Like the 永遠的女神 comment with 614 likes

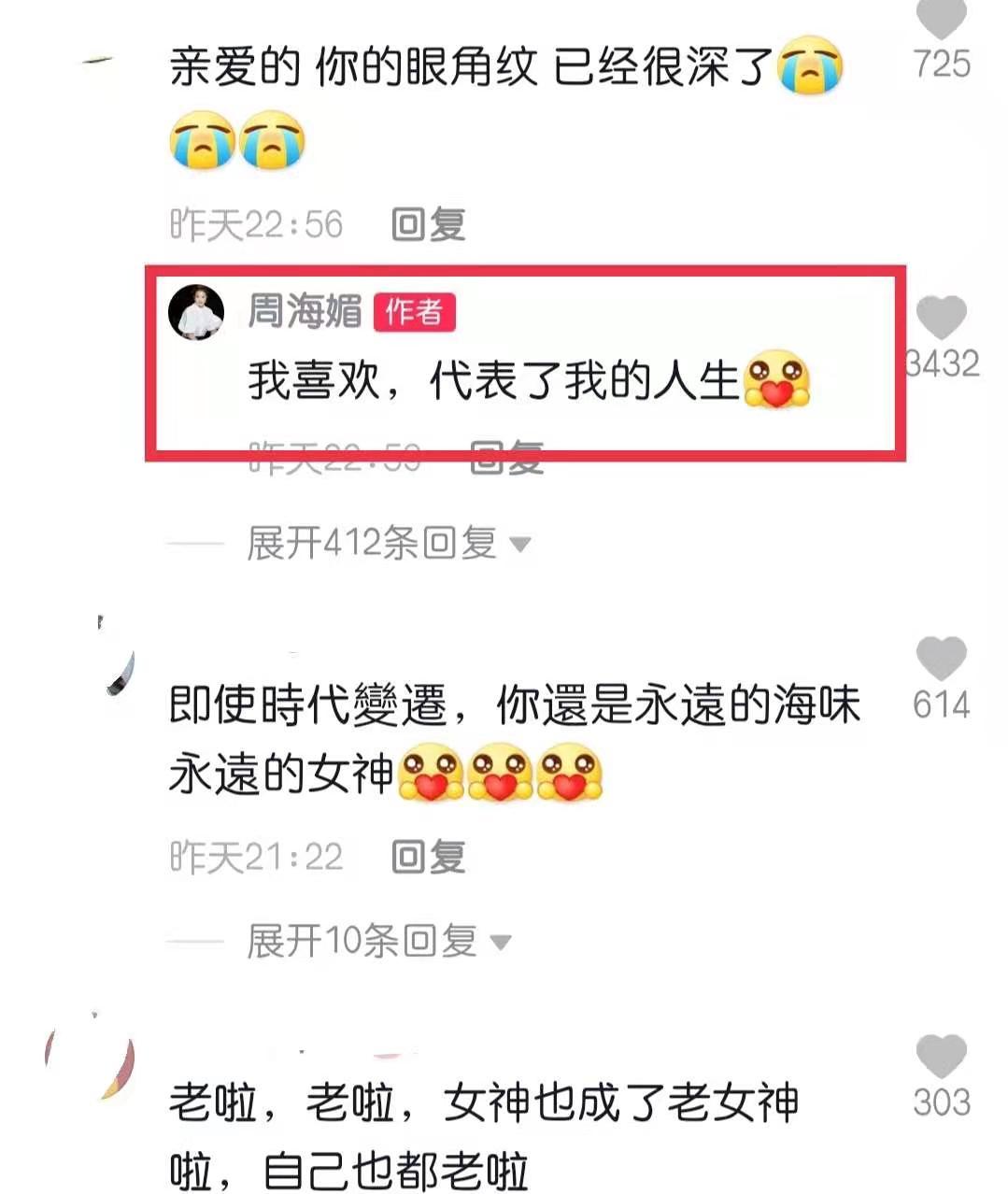[941, 660]
